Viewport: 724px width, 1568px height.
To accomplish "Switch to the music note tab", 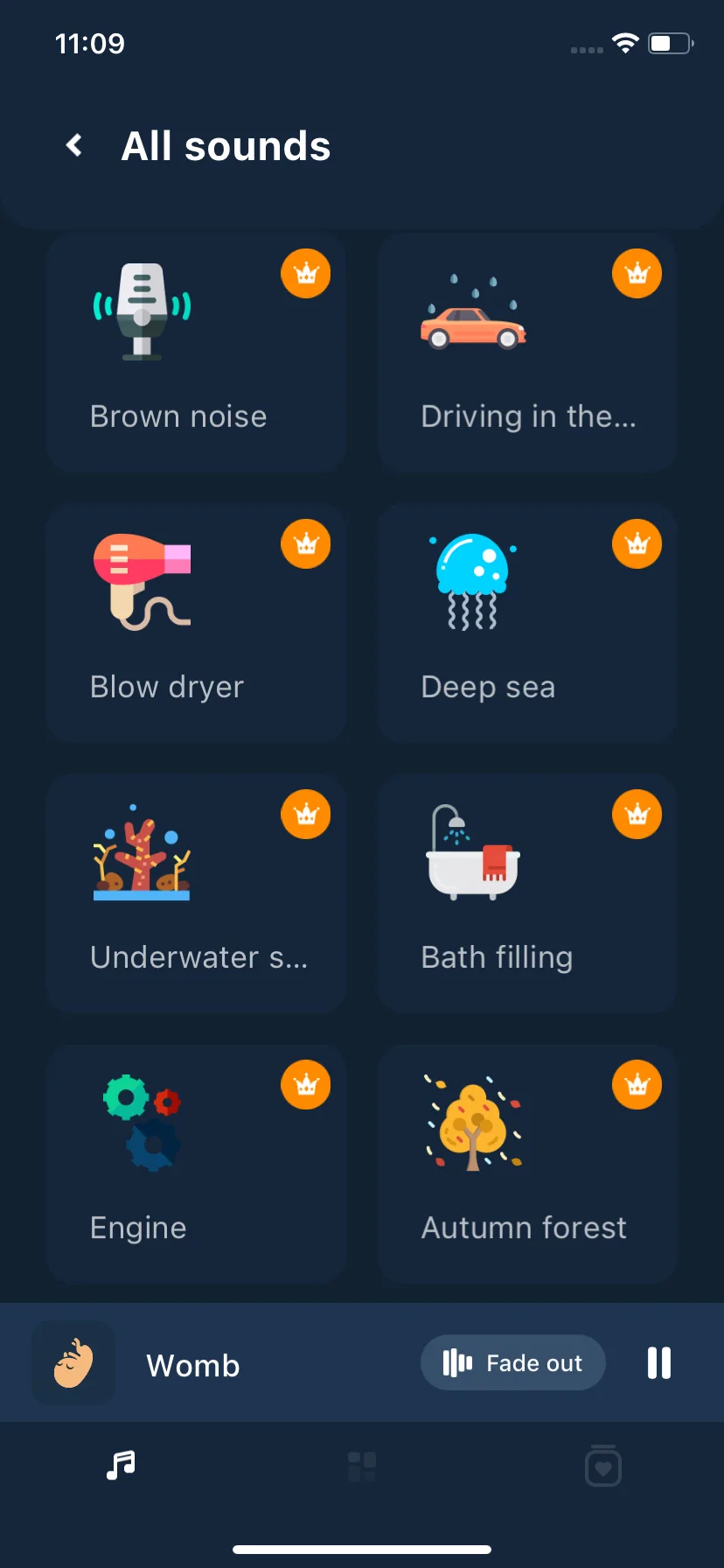I will [x=121, y=1465].
